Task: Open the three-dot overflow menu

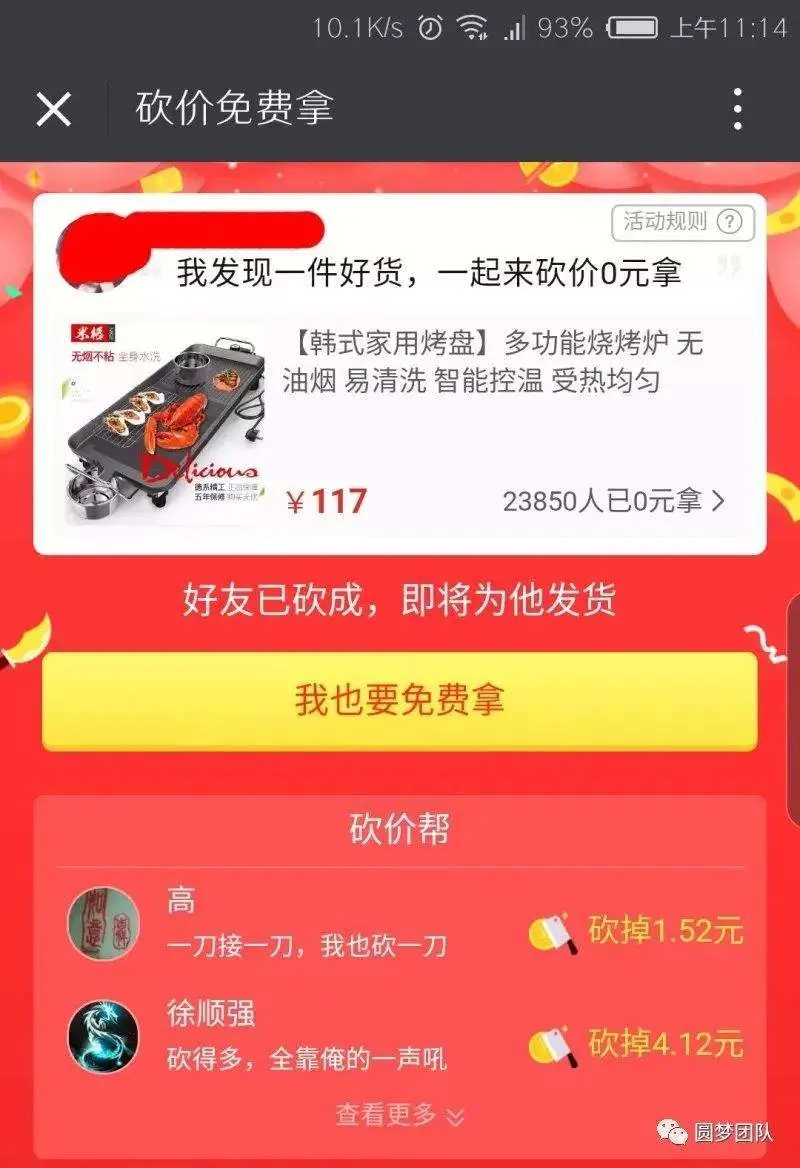Action: (x=737, y=109)
